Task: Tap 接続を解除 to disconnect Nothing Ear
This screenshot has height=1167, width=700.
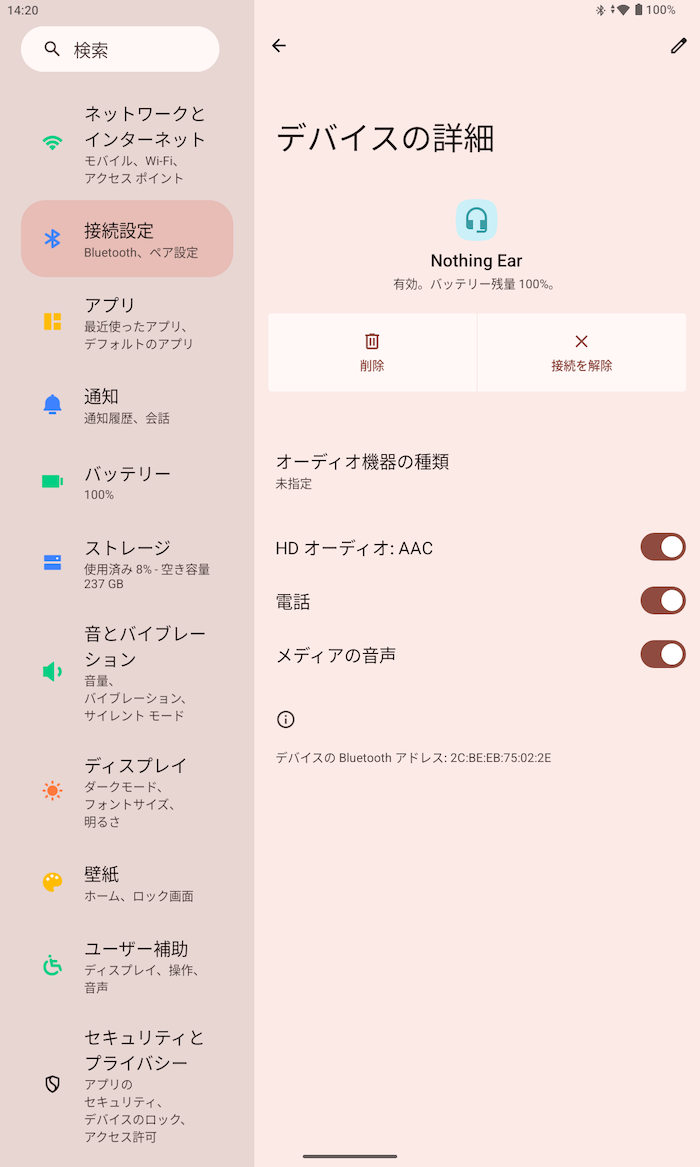Action: click(x=582, y=352)
